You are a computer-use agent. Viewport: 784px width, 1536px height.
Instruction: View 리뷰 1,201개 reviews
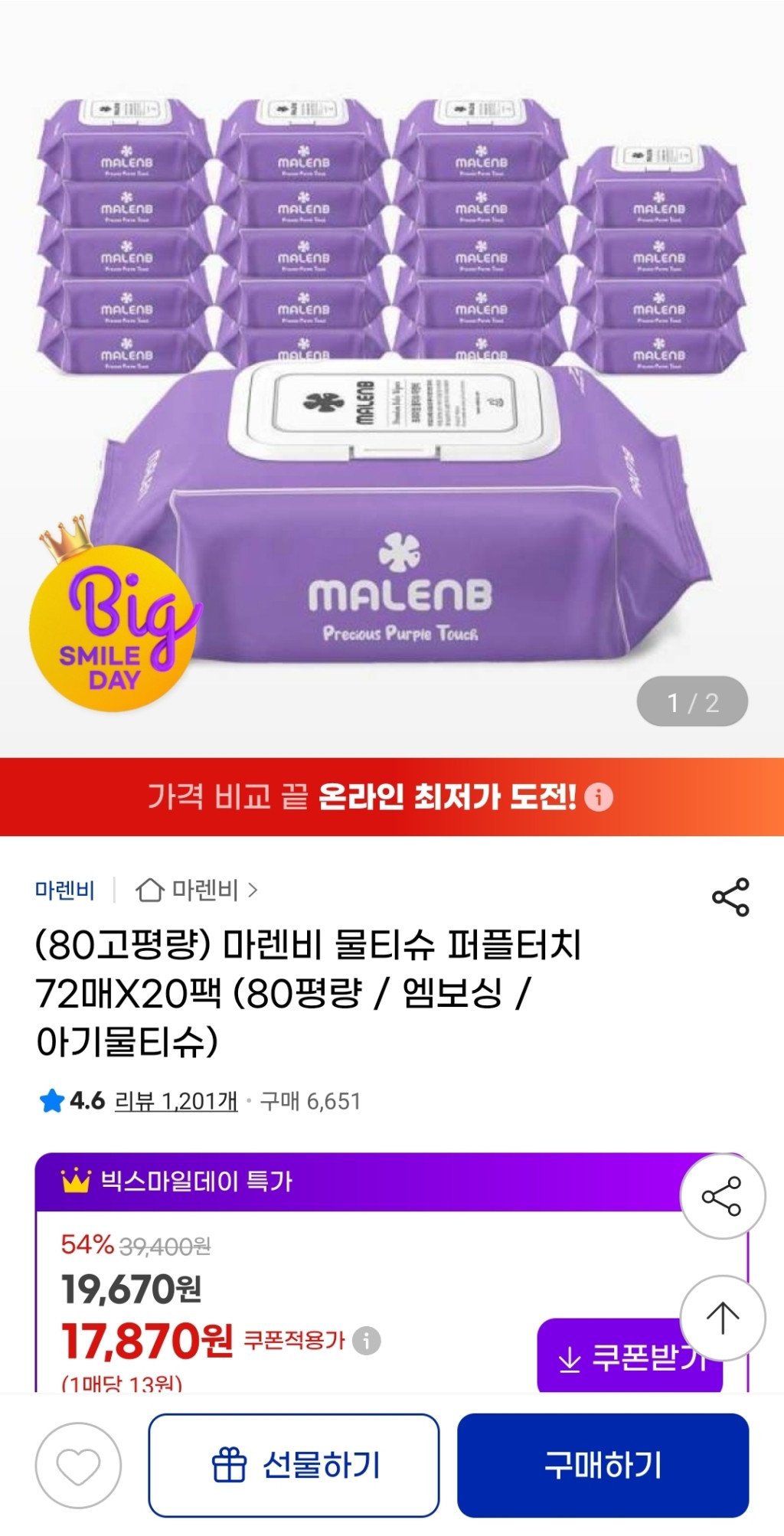(x=176, y=1101)
